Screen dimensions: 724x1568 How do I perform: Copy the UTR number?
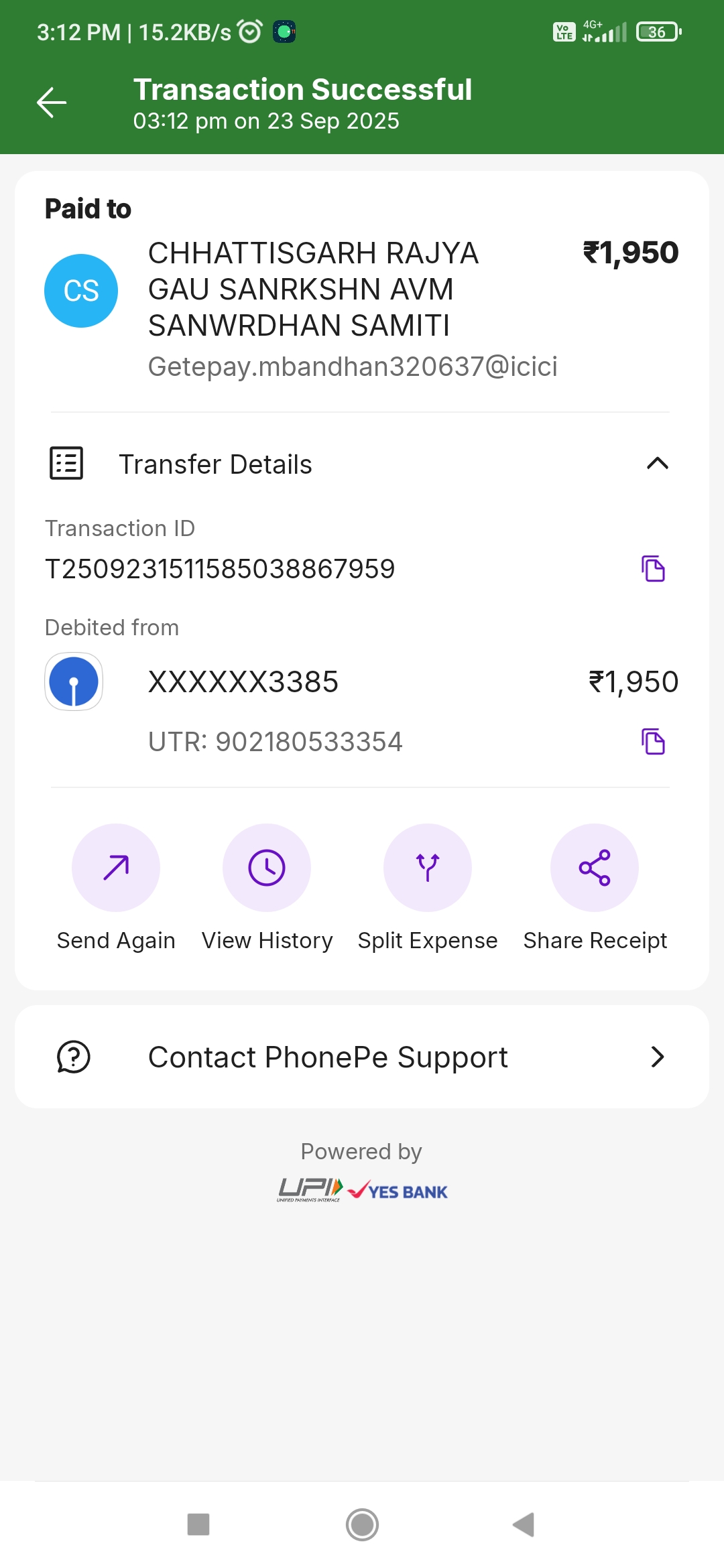pyautogui.click(x=653, y=742)
